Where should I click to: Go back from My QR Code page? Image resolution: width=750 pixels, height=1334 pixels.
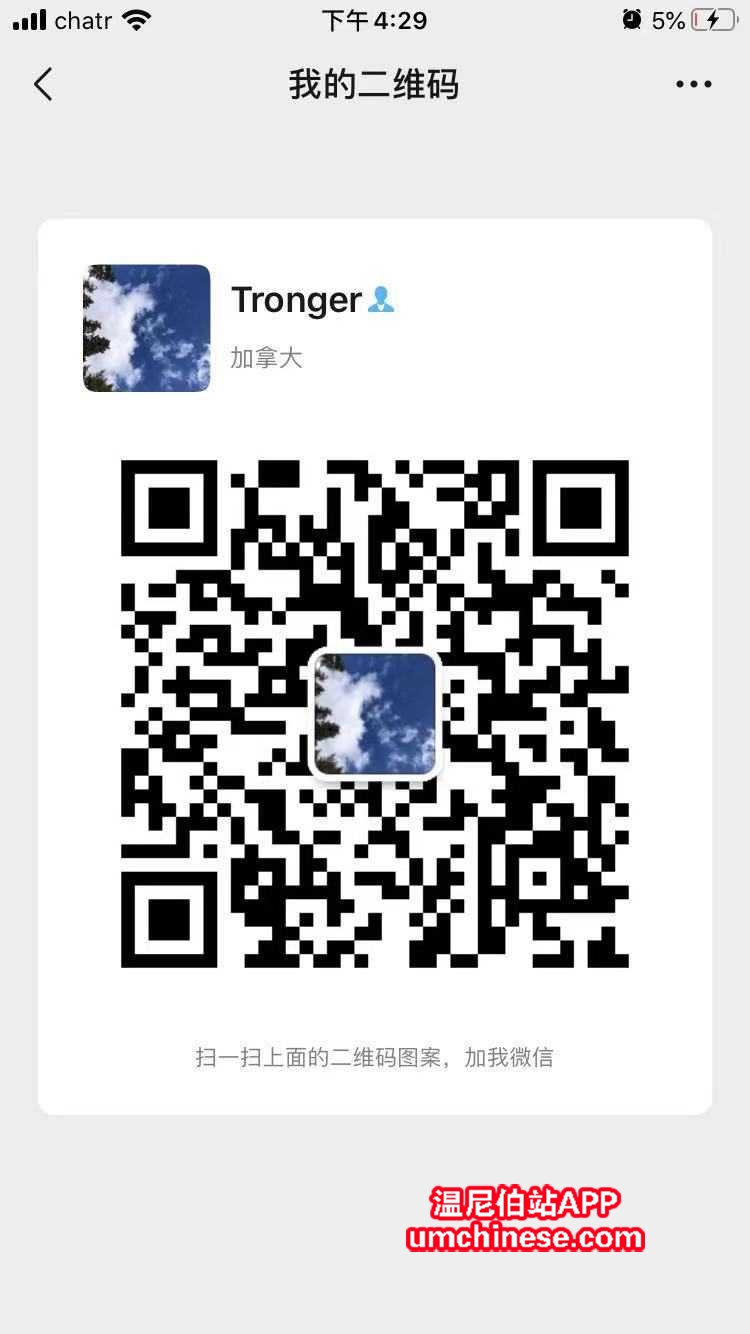(x=43, y=84)
